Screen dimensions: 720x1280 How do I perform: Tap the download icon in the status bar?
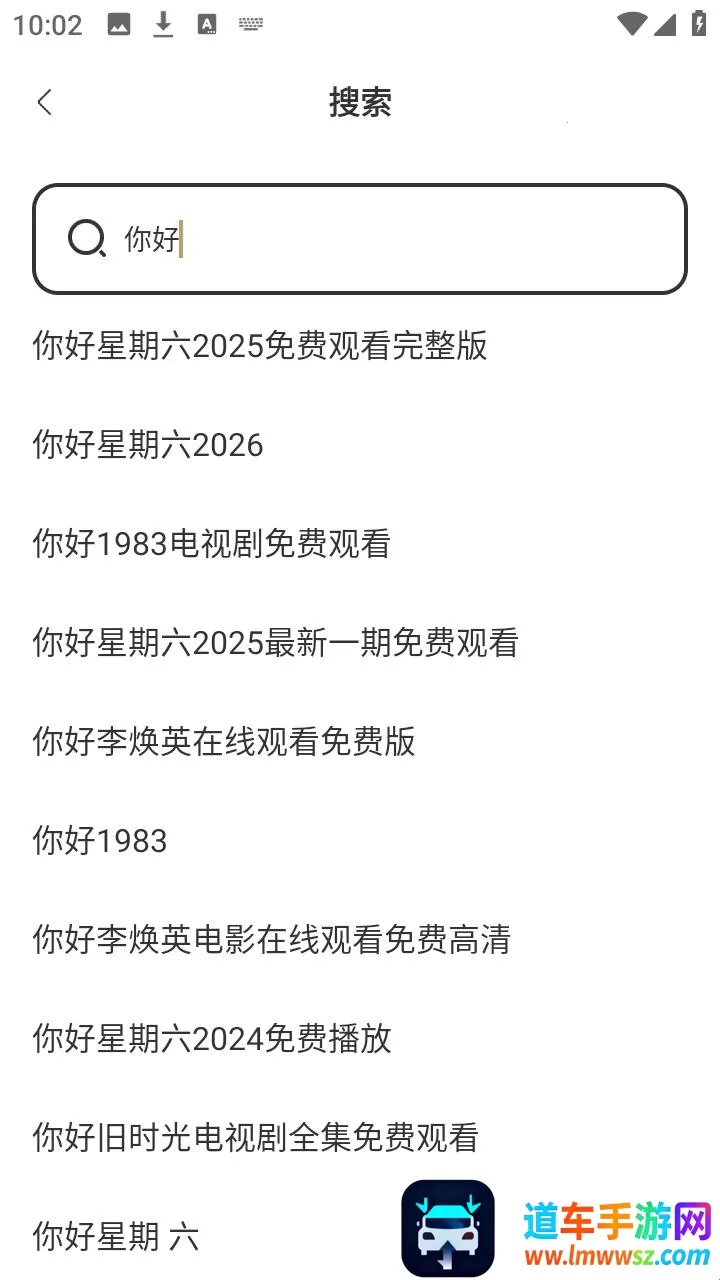tap(164, 24)
